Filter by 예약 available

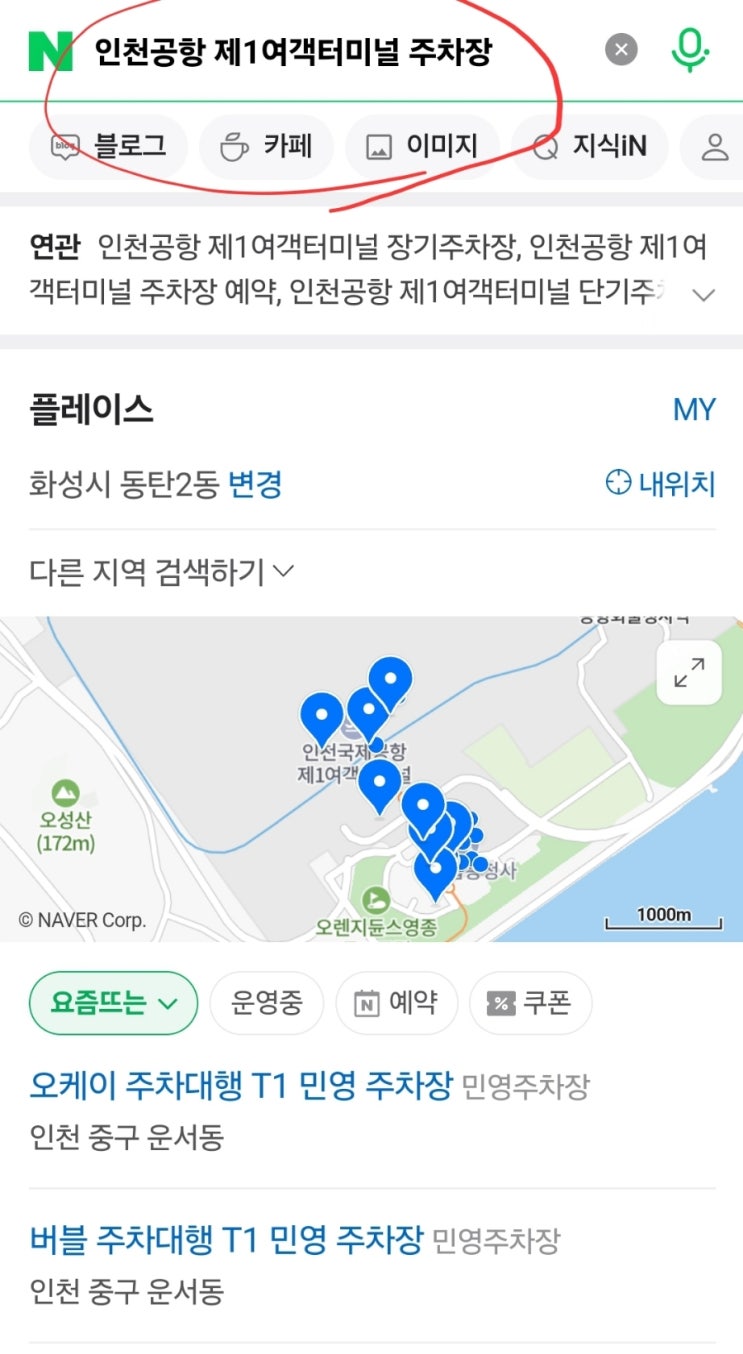[396, 1003]
